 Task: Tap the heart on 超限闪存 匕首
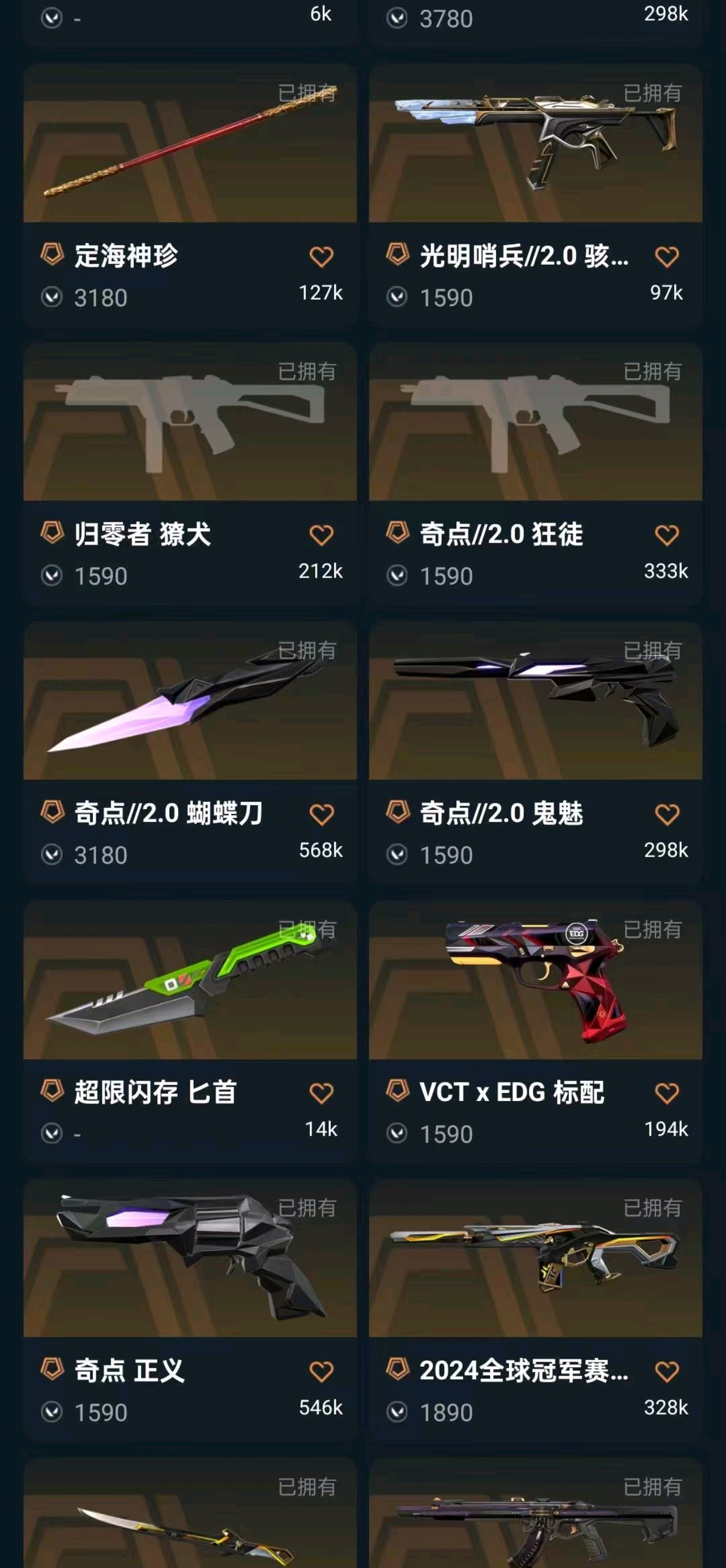click(322, 1093)
